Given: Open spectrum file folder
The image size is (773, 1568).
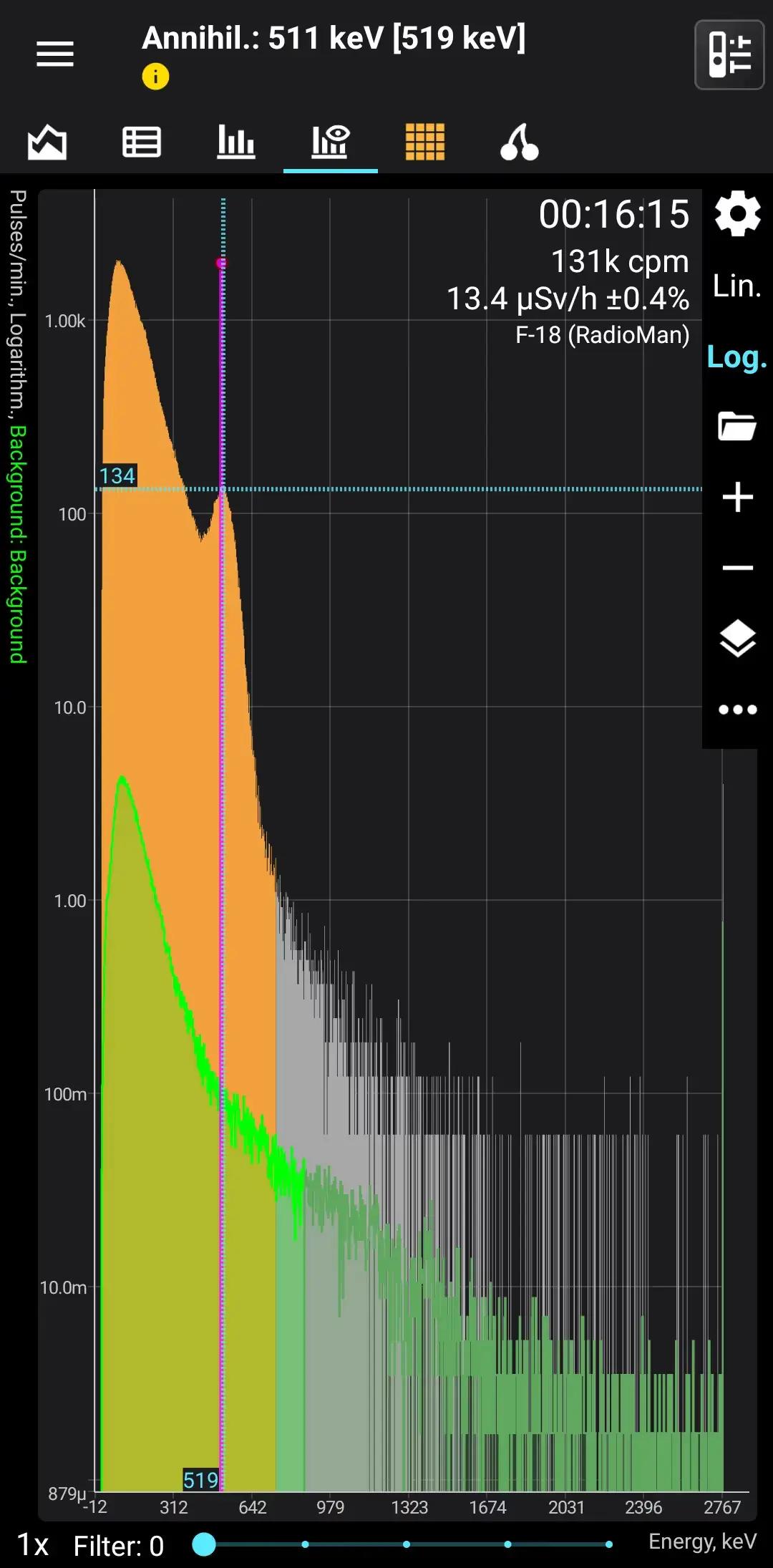Looking at the screenshot, I should [x=737, y=426].
